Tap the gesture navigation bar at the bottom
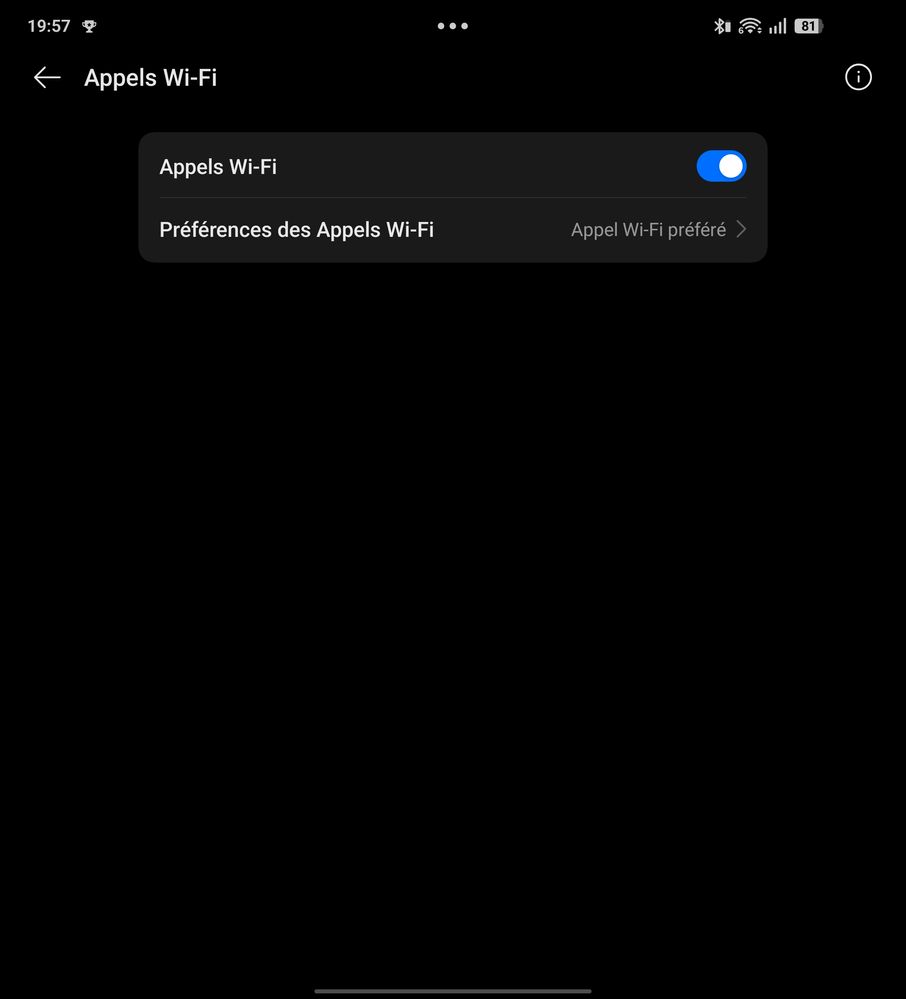This screenshot has height=999, width=906. click(452, 990)
